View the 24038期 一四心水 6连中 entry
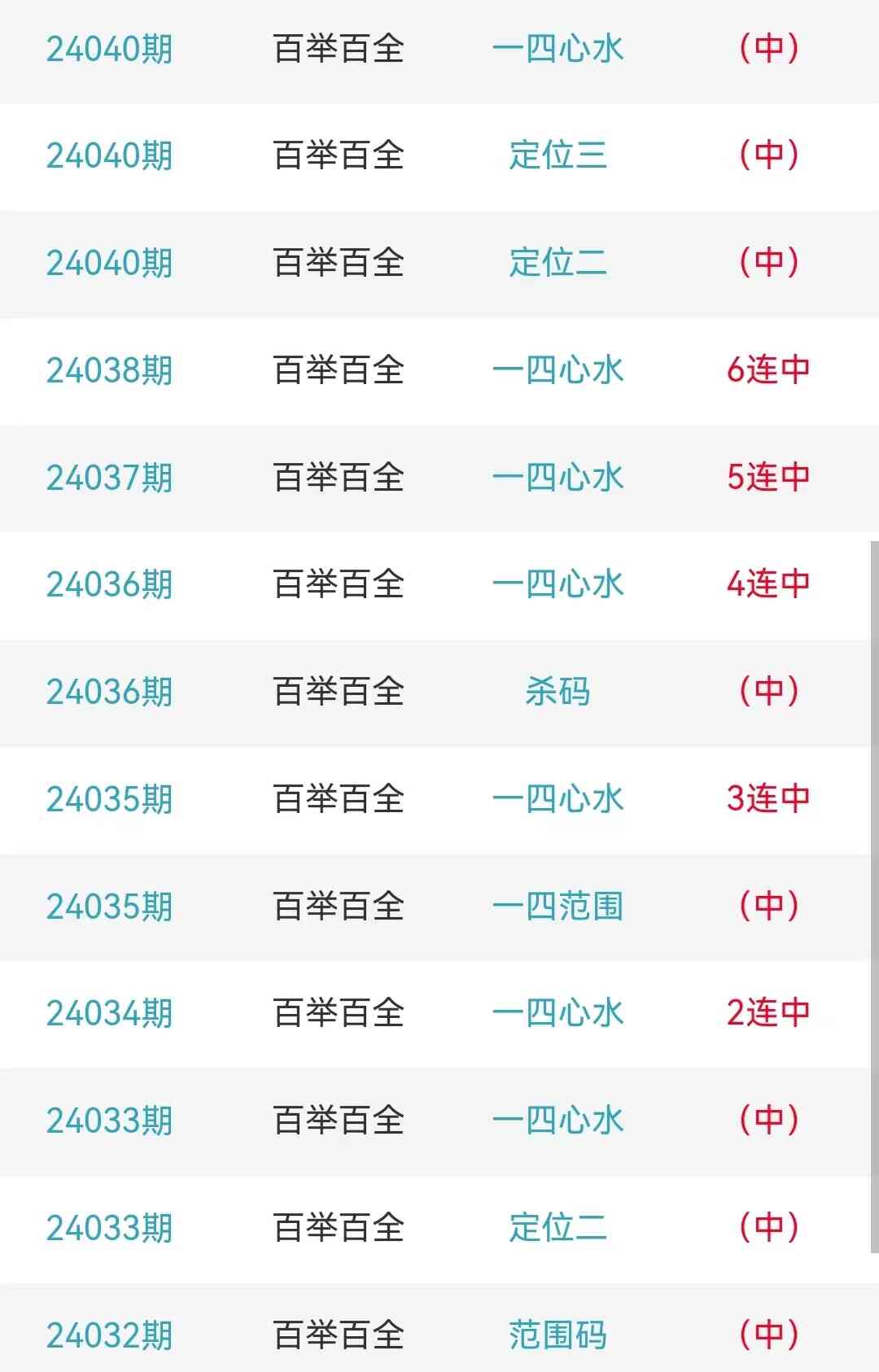The height and width of the screenshot is (1372, 879). (558, 370)
